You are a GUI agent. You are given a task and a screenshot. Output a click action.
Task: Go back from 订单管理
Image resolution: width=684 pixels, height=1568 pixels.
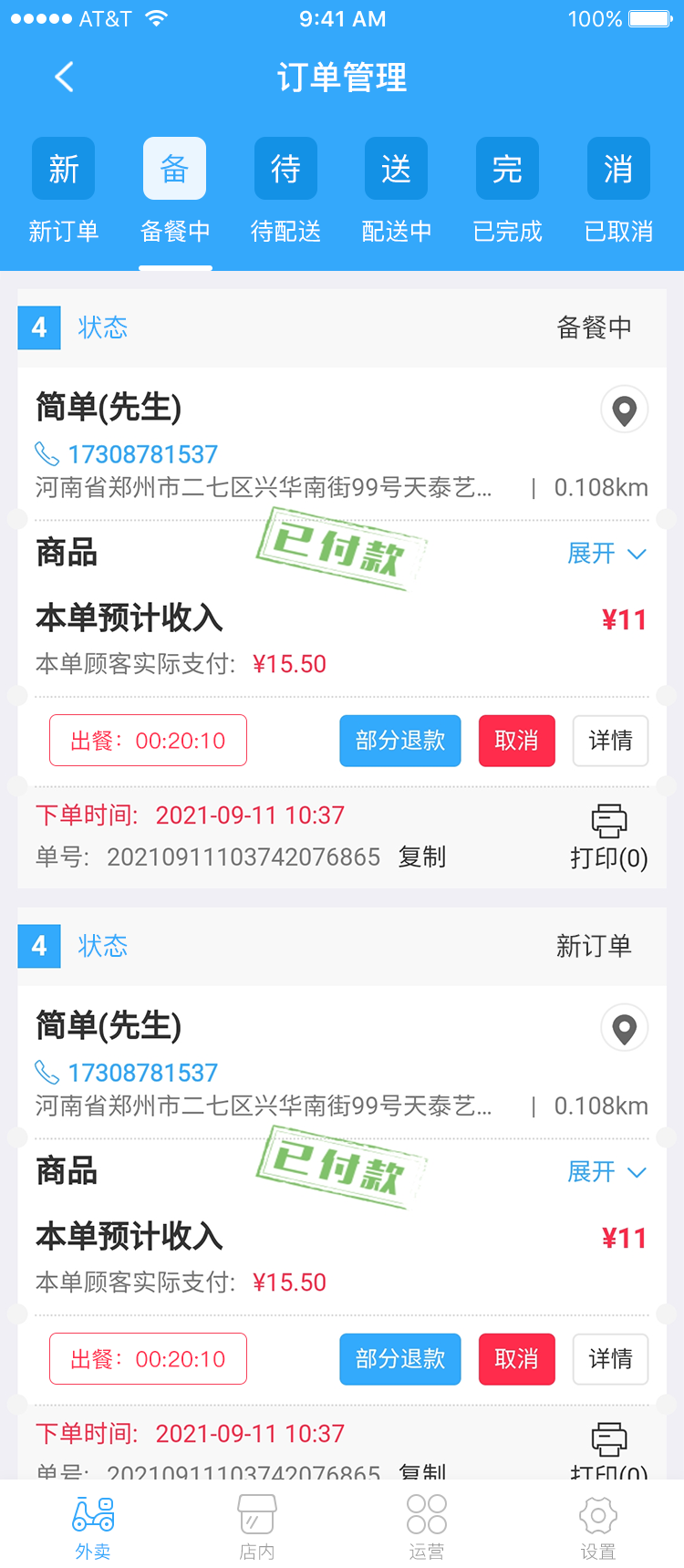pyautogui.click(x=64, y=77)
